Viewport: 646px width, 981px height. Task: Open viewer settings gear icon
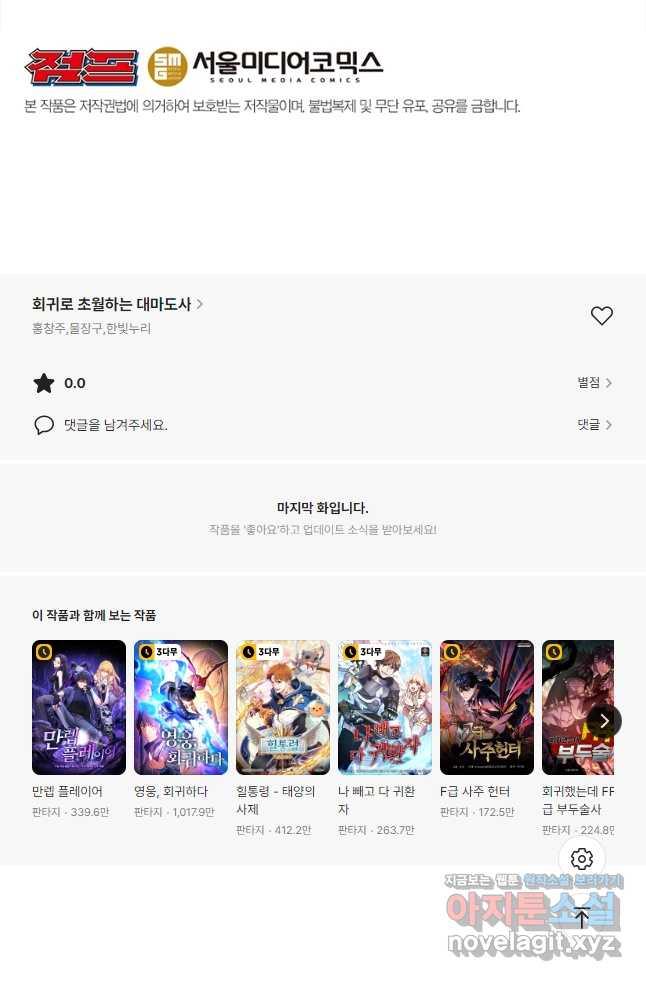click(x=582, y=858)
